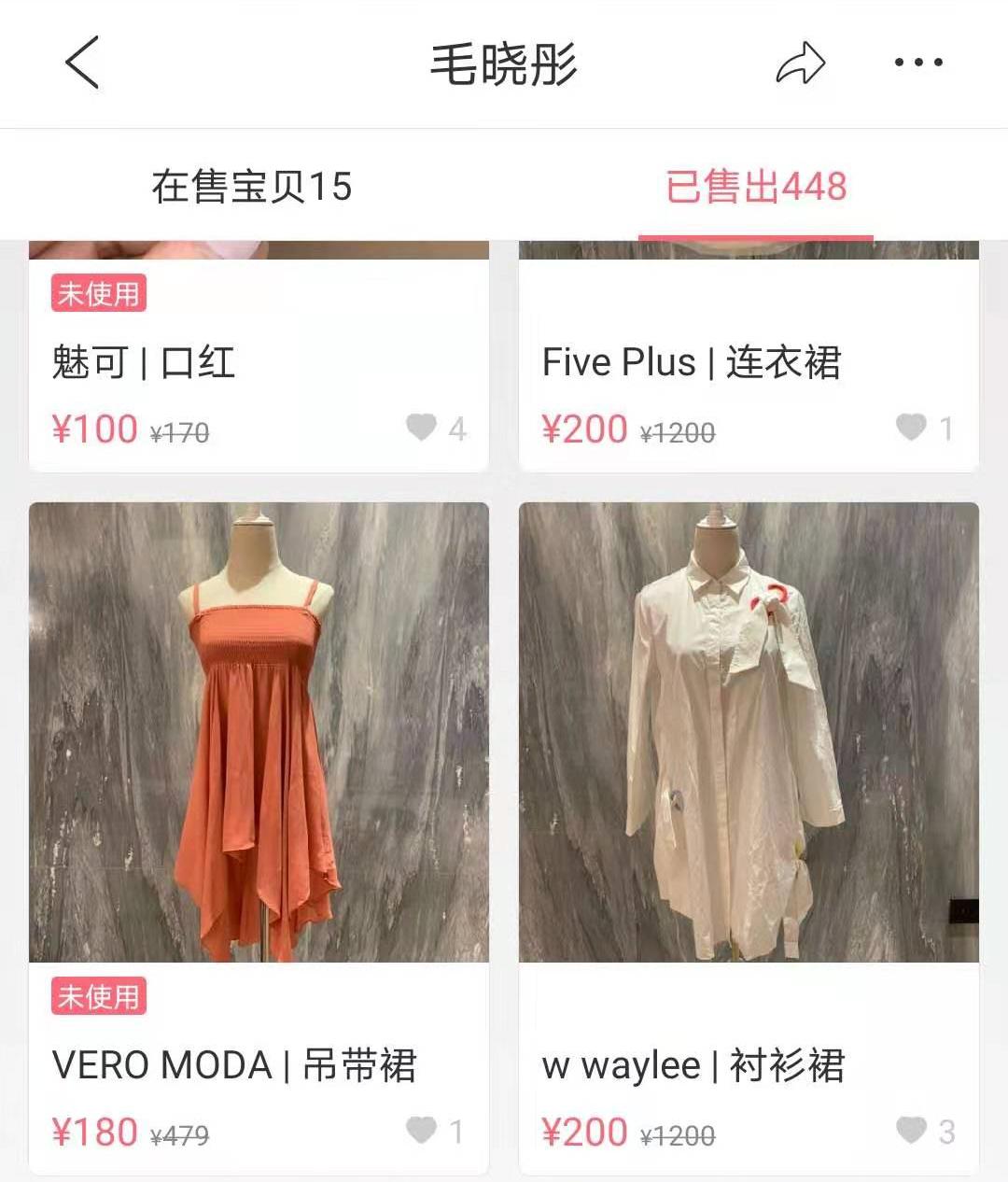Tap the red underline of the sold tab

tap(754, 236)
